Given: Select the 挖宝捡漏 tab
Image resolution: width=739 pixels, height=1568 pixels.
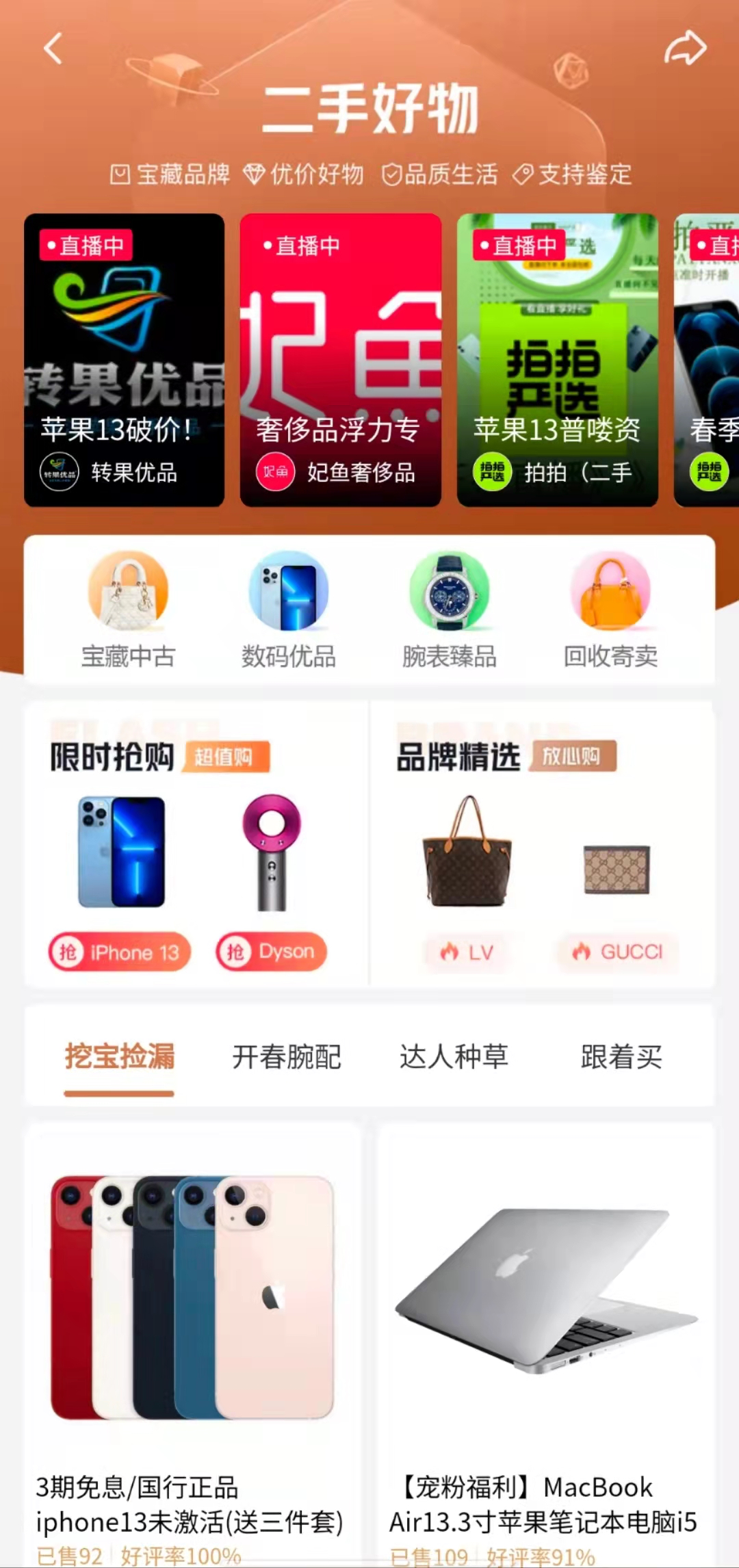Looking at the screenshot, I should pos(119,1057).
